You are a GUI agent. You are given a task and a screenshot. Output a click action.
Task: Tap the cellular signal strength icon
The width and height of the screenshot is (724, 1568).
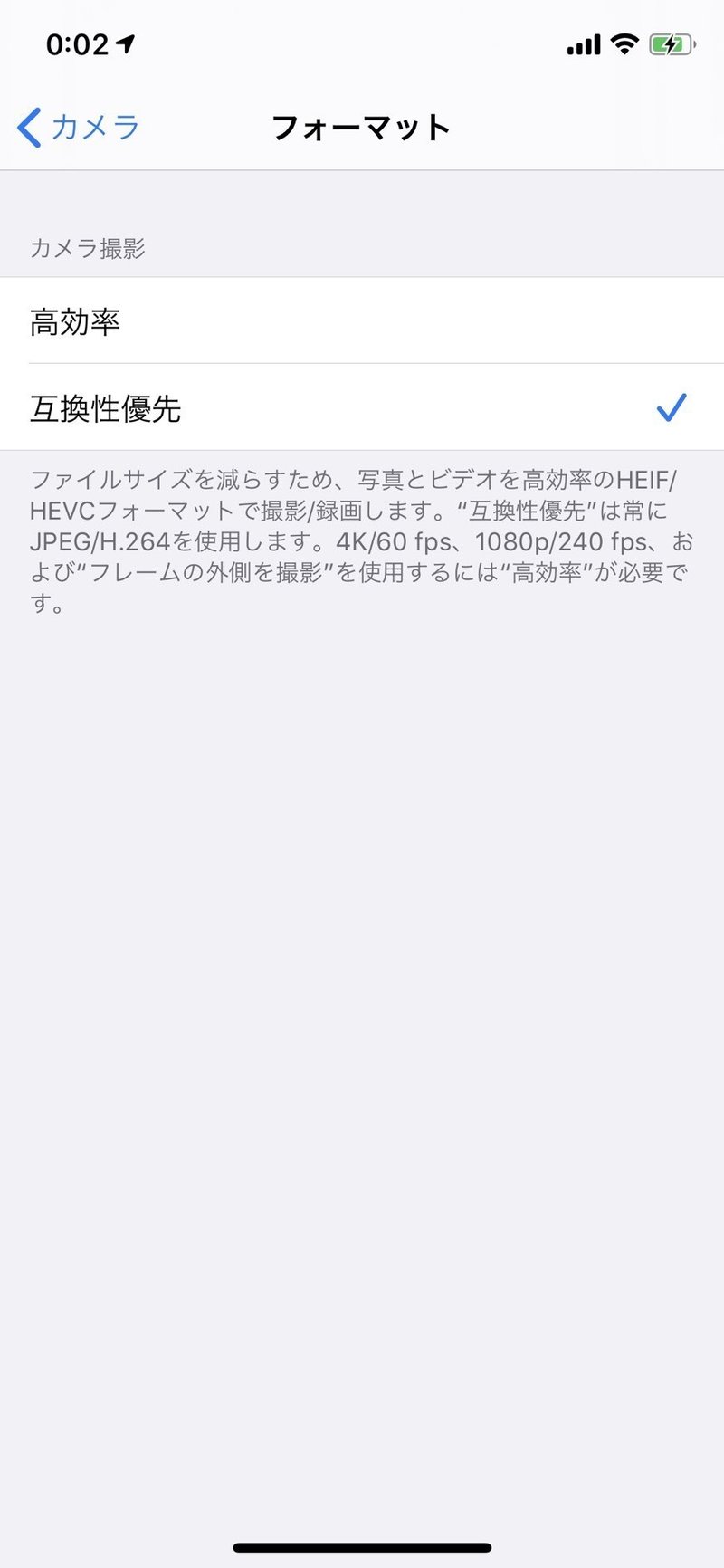(x=584, y=43)
